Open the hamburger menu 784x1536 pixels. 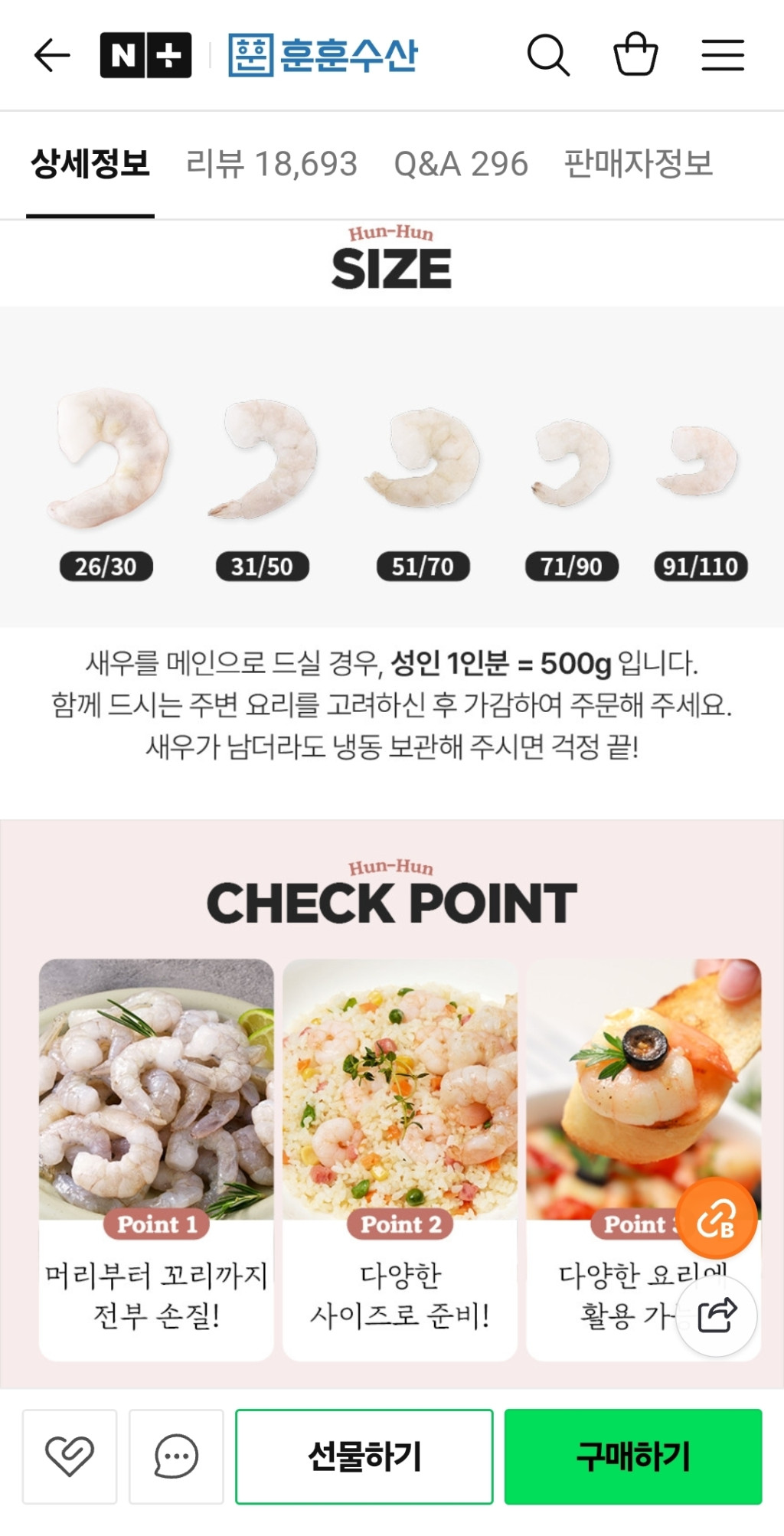pos(723,55)
